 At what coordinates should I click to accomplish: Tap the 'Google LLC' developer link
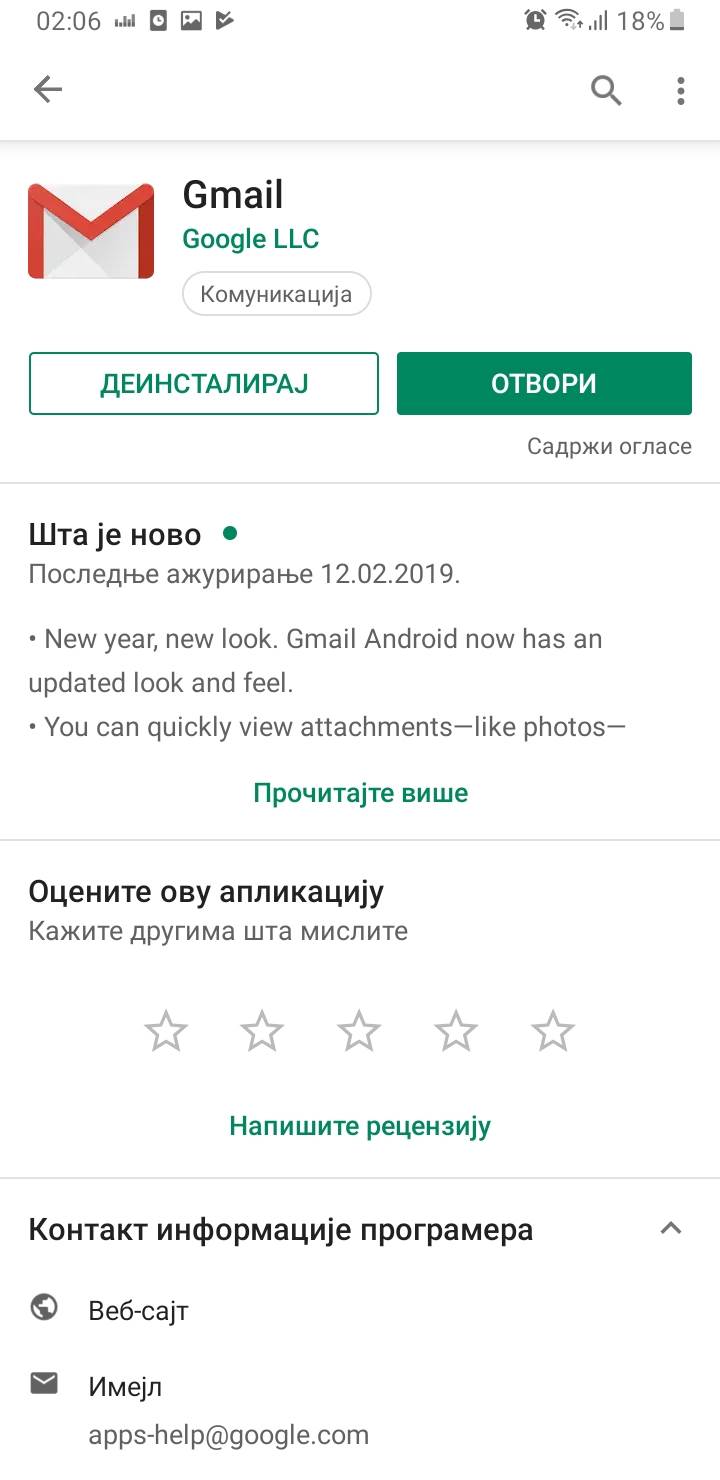pos(250,239)
